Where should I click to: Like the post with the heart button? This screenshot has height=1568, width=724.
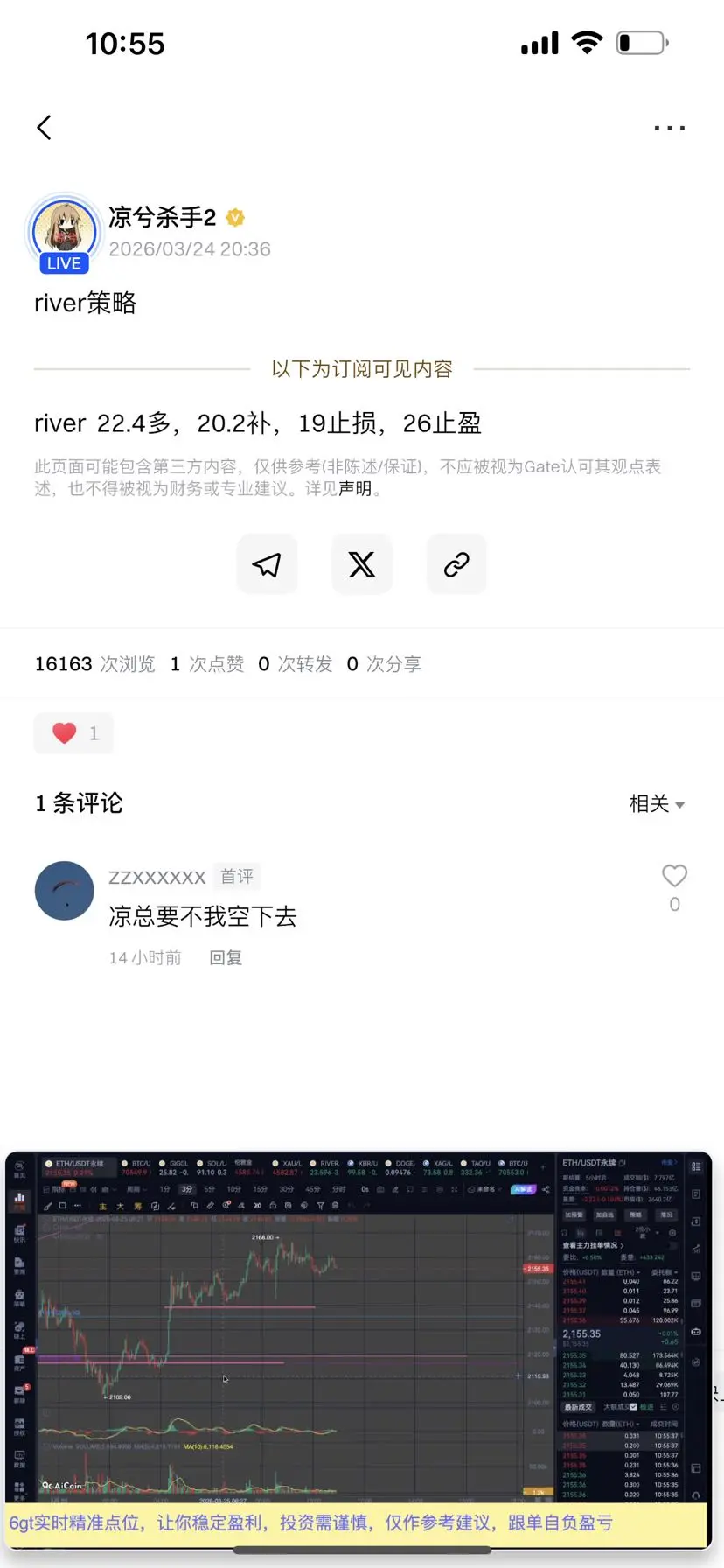(x=73, y=733)
